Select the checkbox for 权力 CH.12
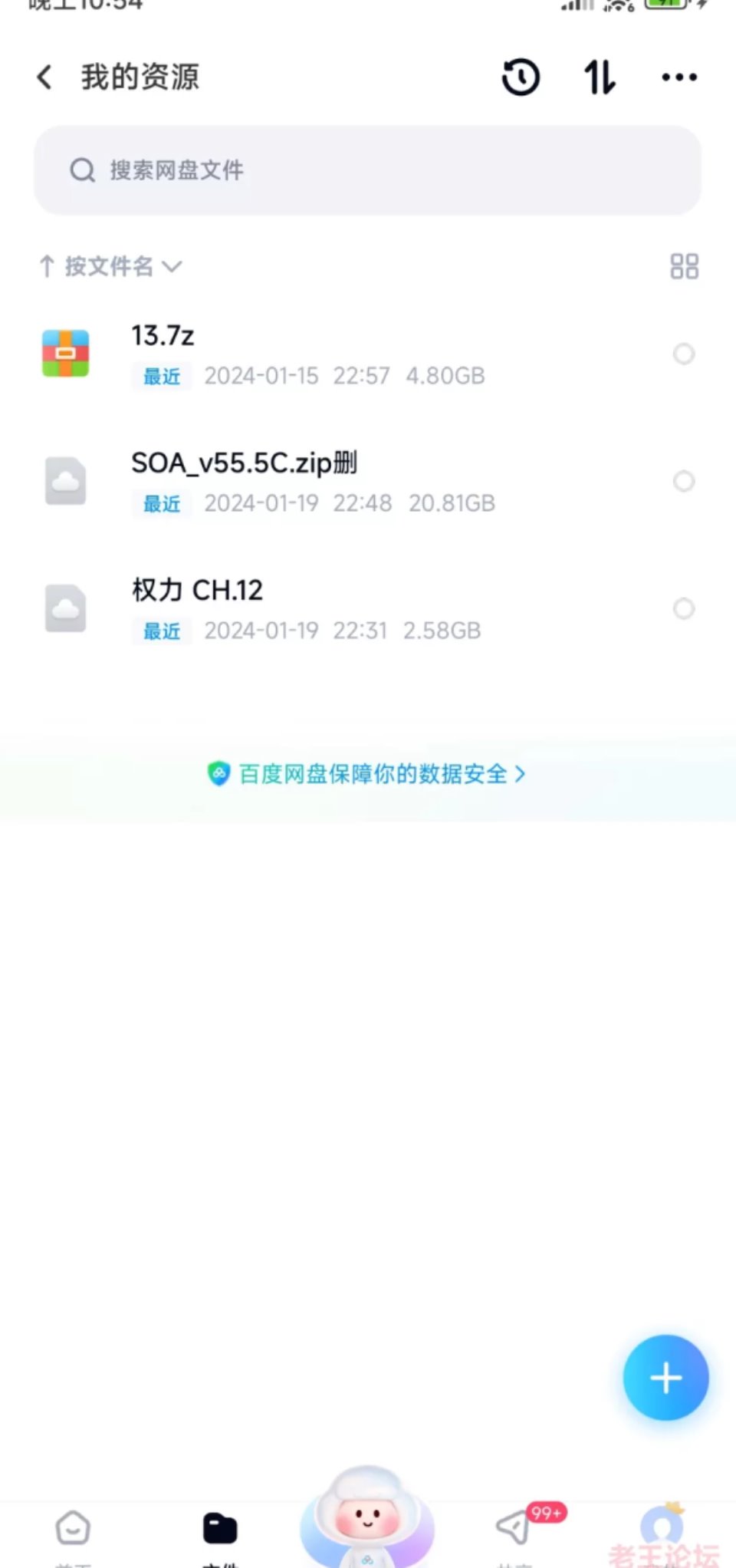 click(x=684, y=608)
